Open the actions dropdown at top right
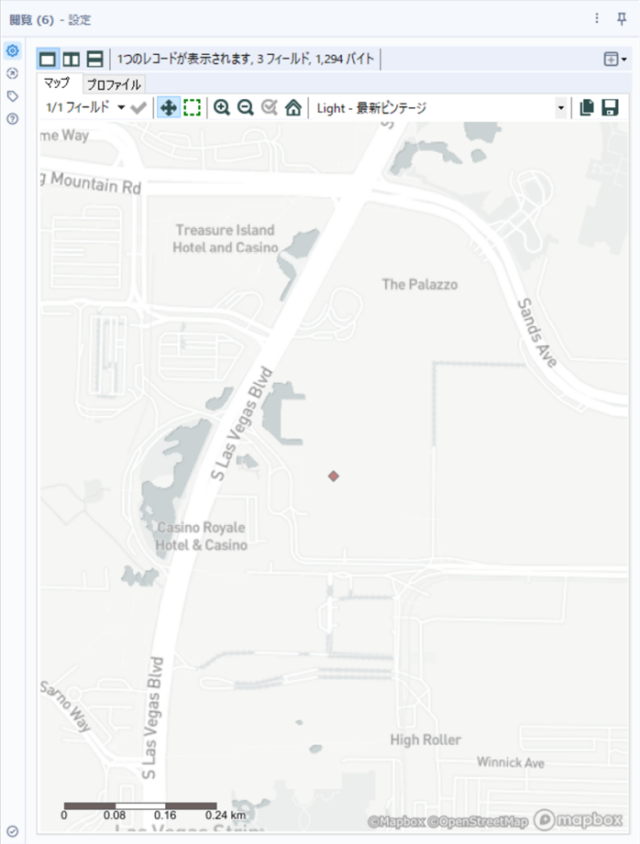The width and height of the screenshot is (640, 844). [615, 59]
